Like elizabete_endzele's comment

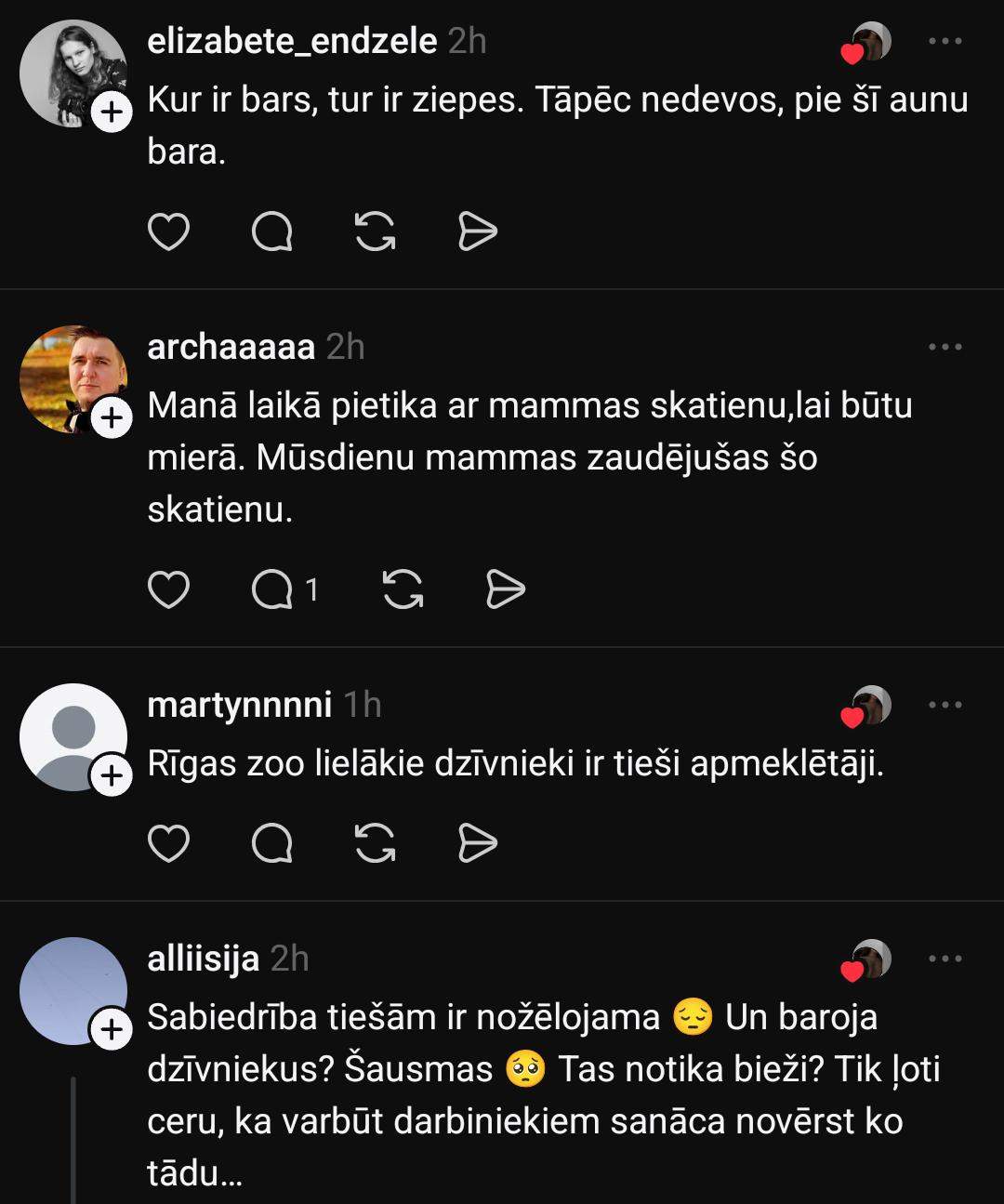(168, 232)
